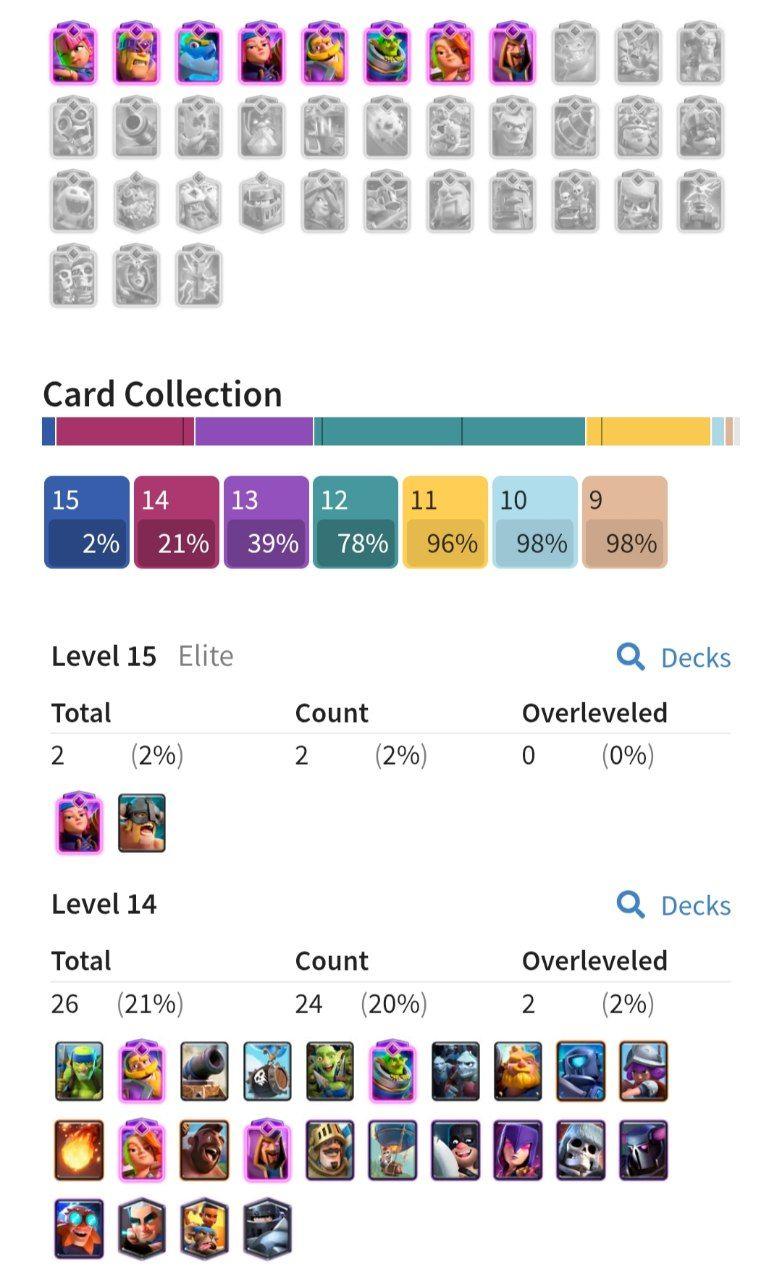Open the Skeleton Barrel card
Image resolution: width=782 pixels, height=1280 pixels.
(267, 1071)
